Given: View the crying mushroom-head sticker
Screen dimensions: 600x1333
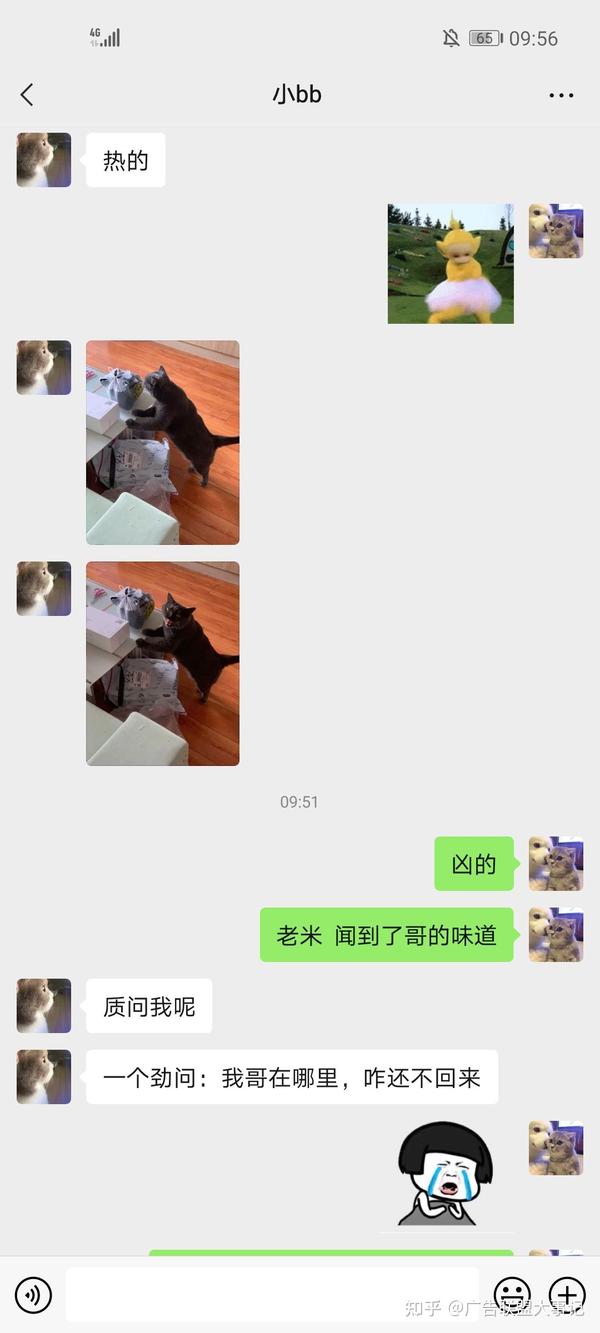Looking at the screenshot, I should coord(445,1174).
